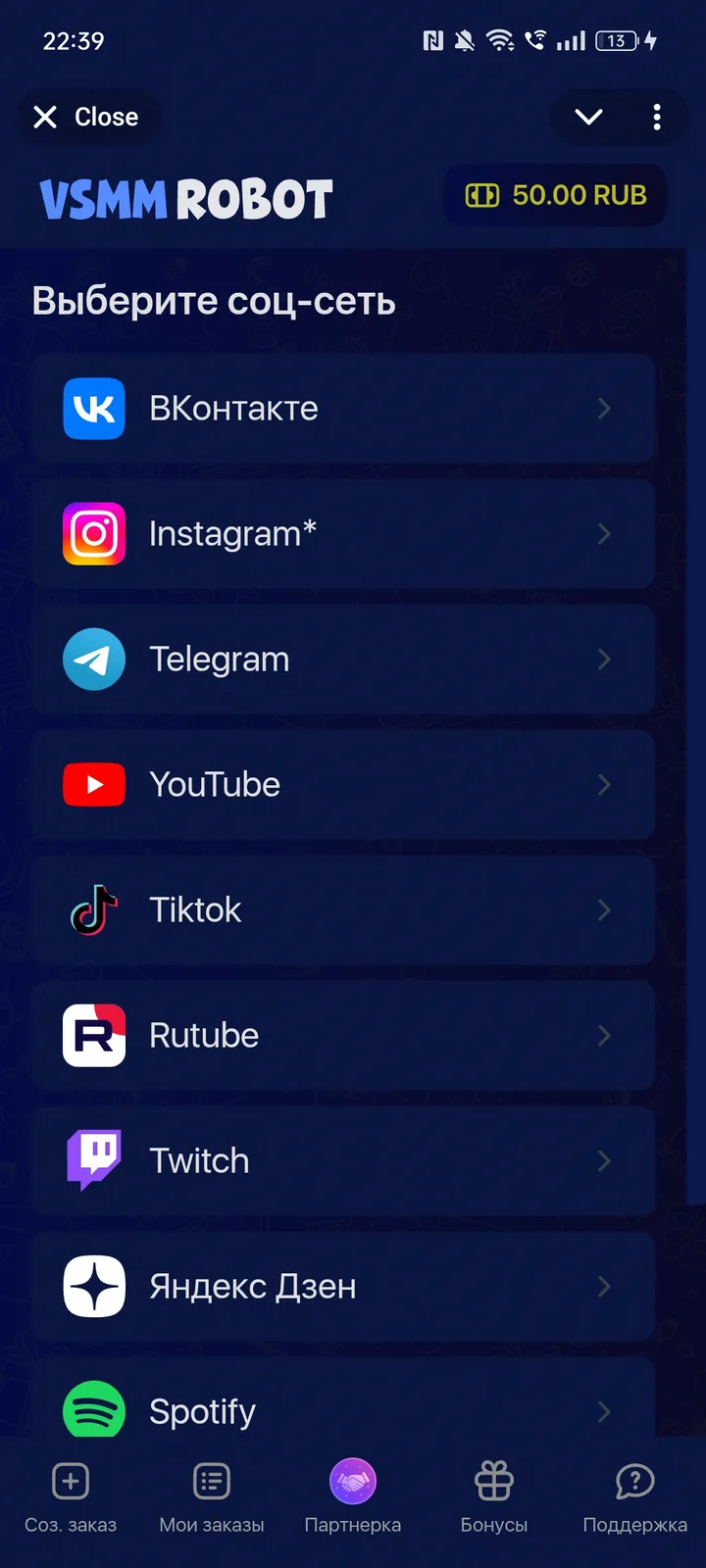Tap the 50.00 RUB balance button
This screenshot has height=1568, width=706.
click(556, 195)
